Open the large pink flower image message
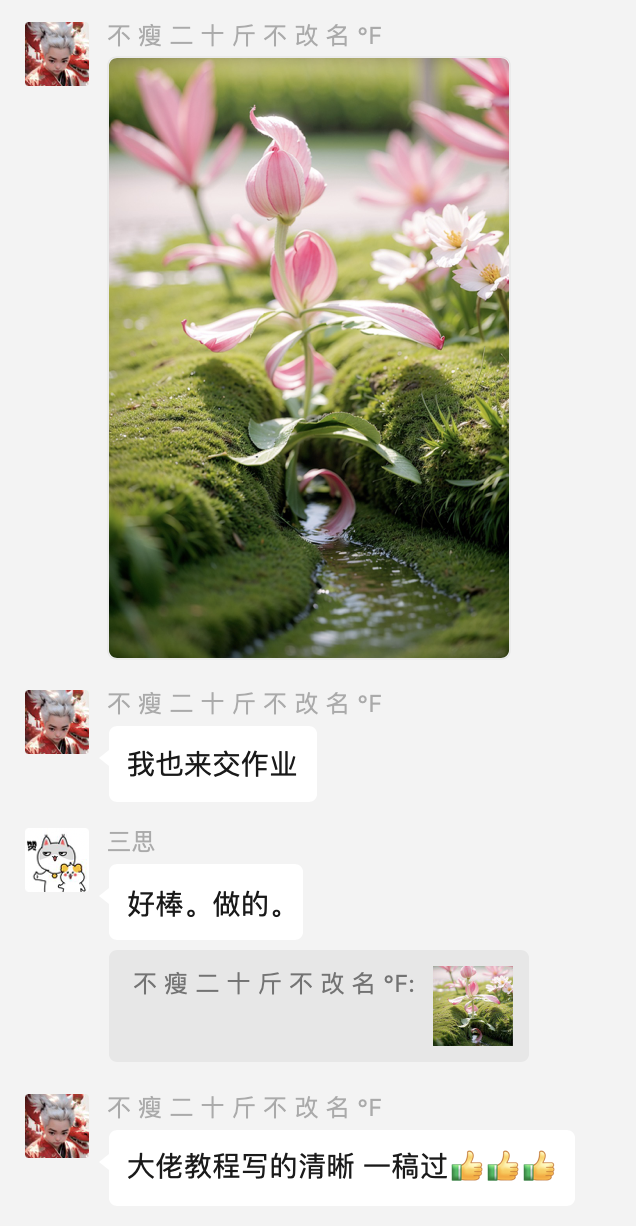 [308, 358]
